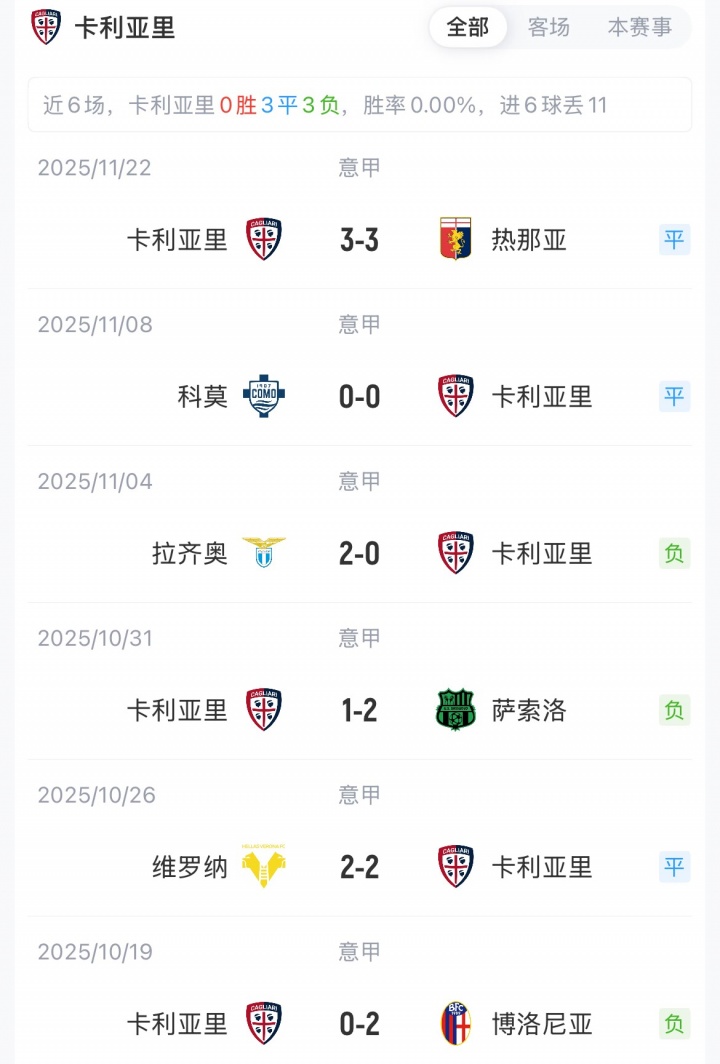This screenshot has width=720, height=1064.
Task: Open the 卡利亚里 vs 博洛尼亚 0-2 match
Action: [359, 1023]
